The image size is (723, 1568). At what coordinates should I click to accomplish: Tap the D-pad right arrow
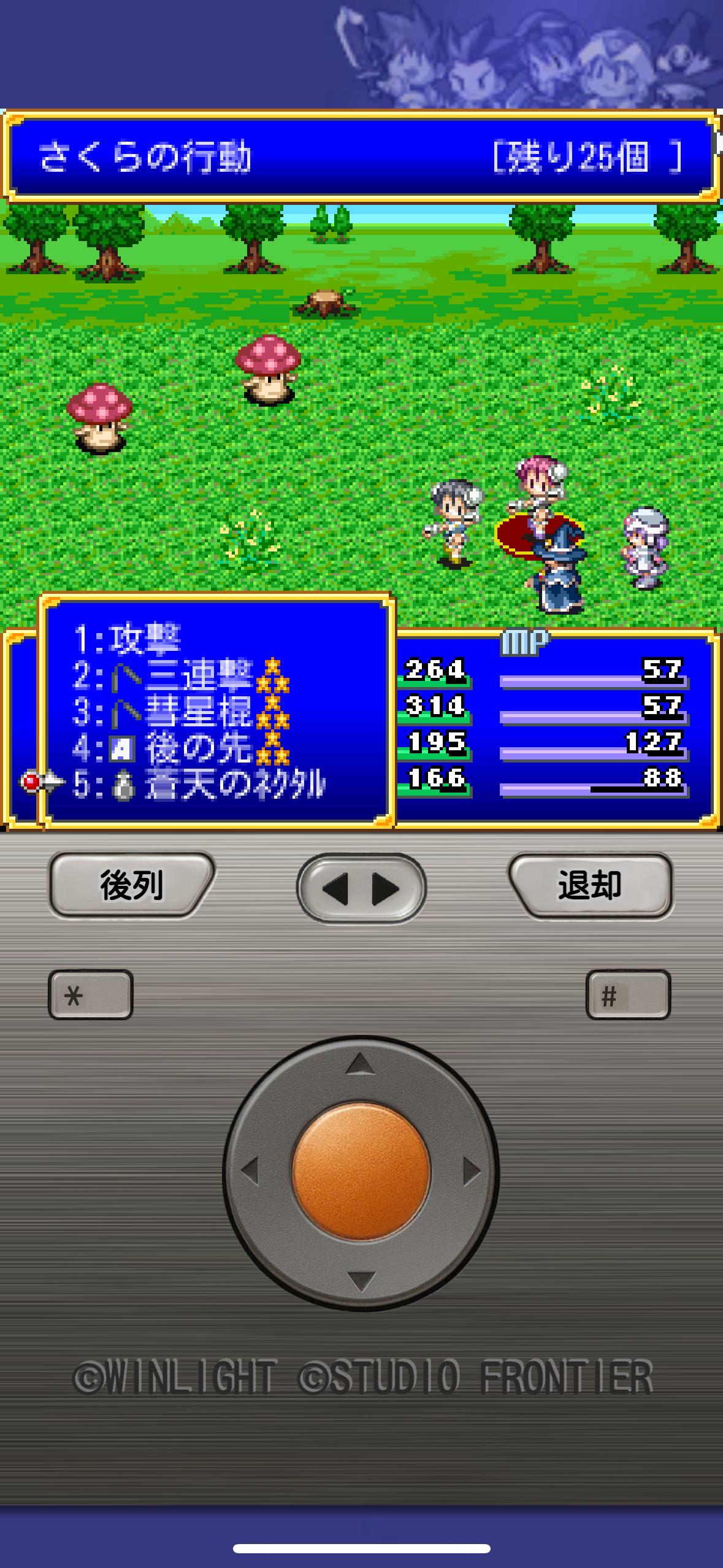[x=471, y=1172]
